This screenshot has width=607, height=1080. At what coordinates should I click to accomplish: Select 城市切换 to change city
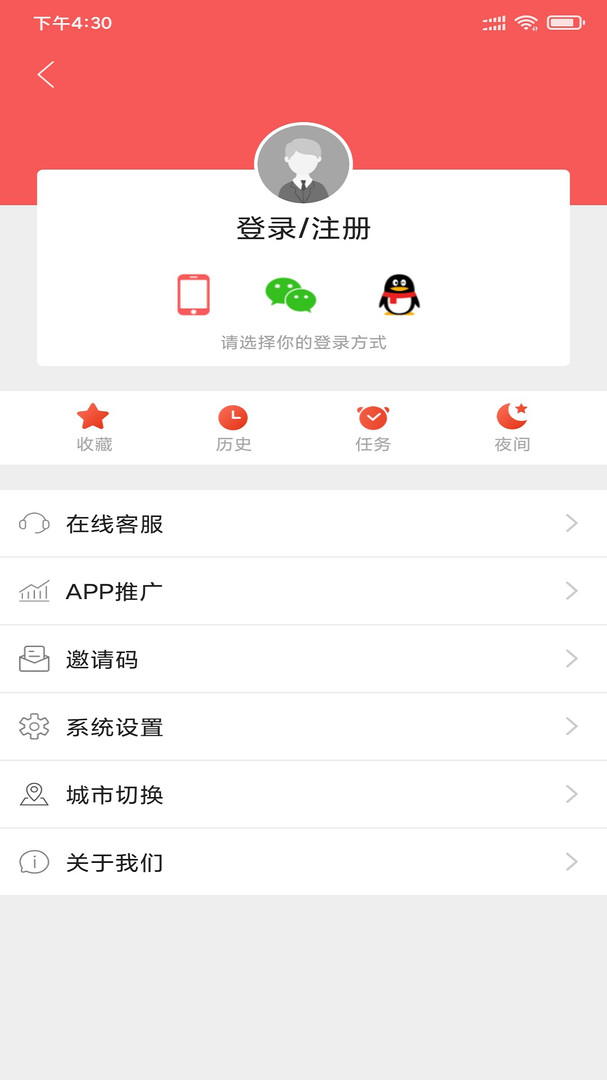pos(303,795)
